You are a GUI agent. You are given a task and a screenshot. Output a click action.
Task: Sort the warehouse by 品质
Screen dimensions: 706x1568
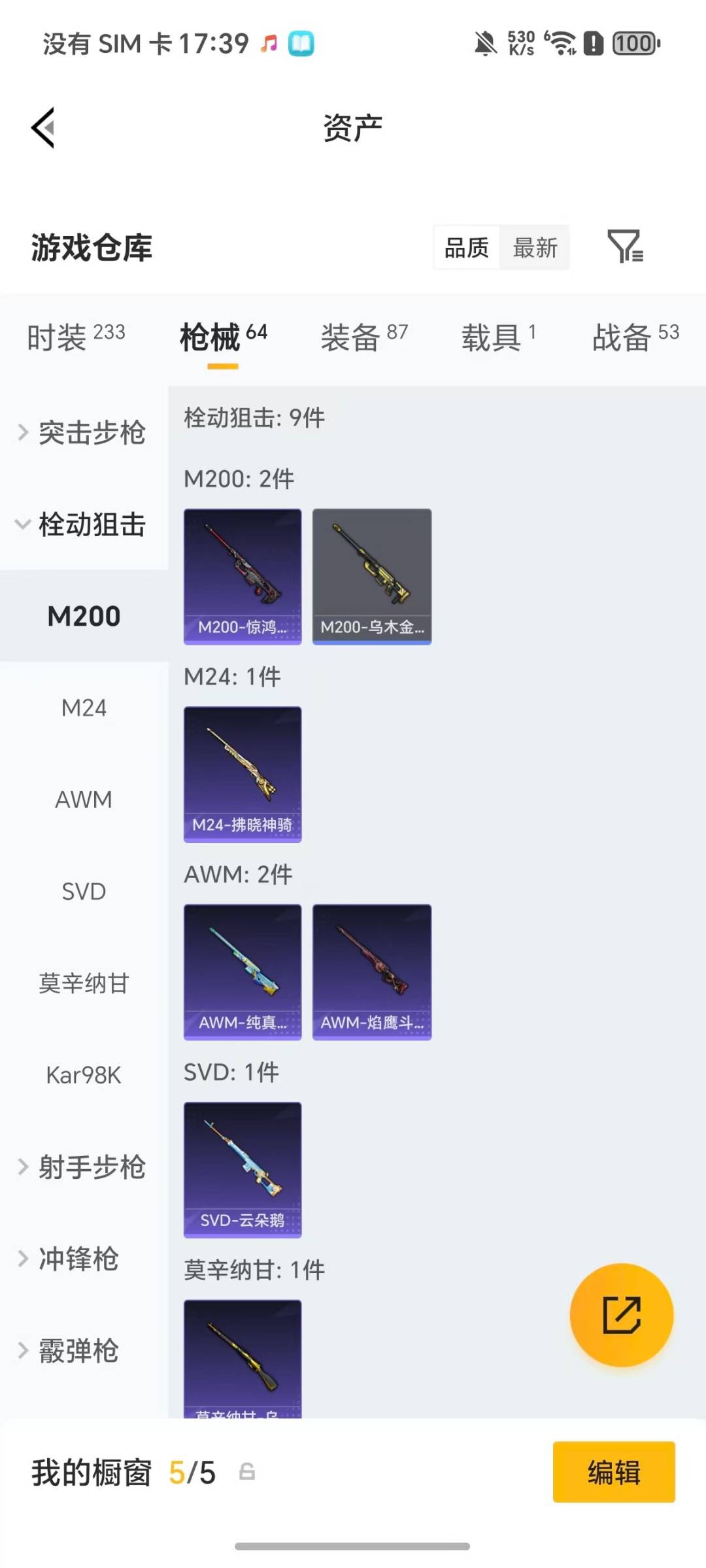(467, 248)
